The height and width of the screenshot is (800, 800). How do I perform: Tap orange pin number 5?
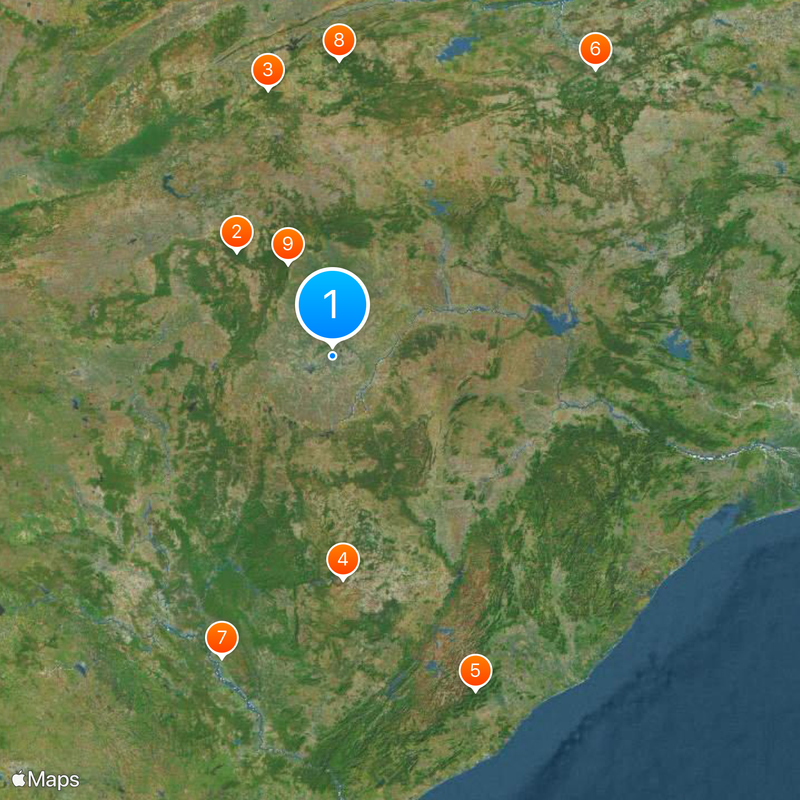(x=475, y=670)
